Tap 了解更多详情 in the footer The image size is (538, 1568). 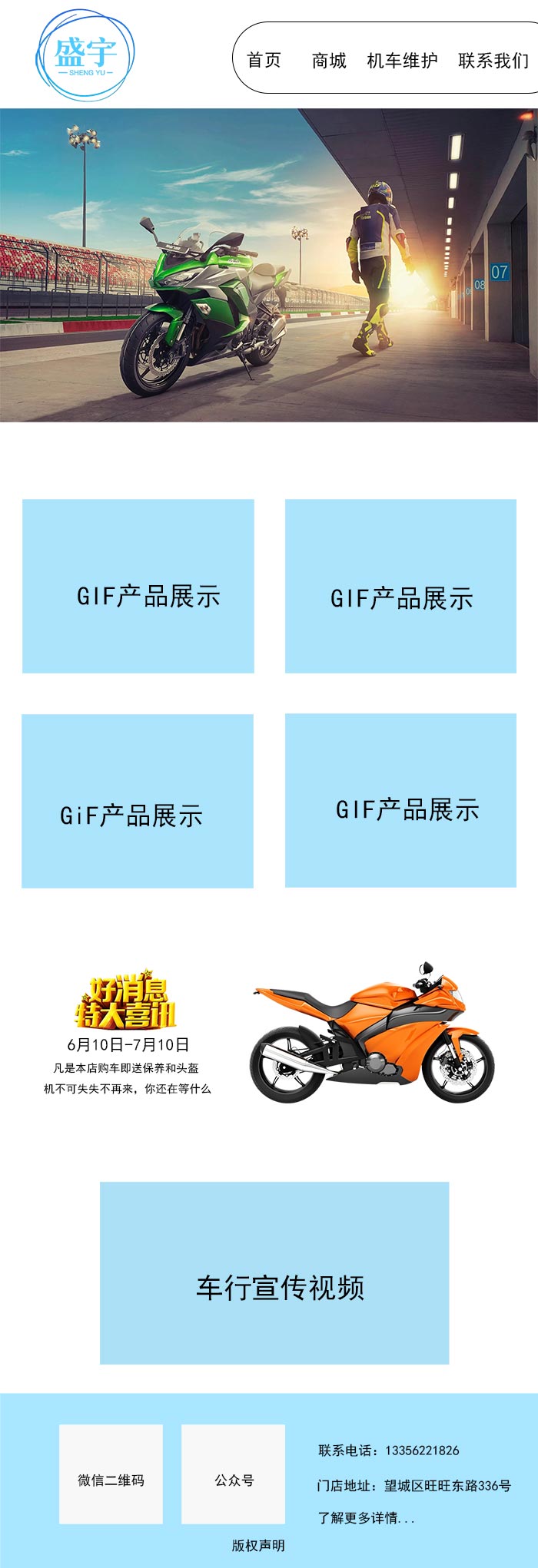coord(366,1517)
